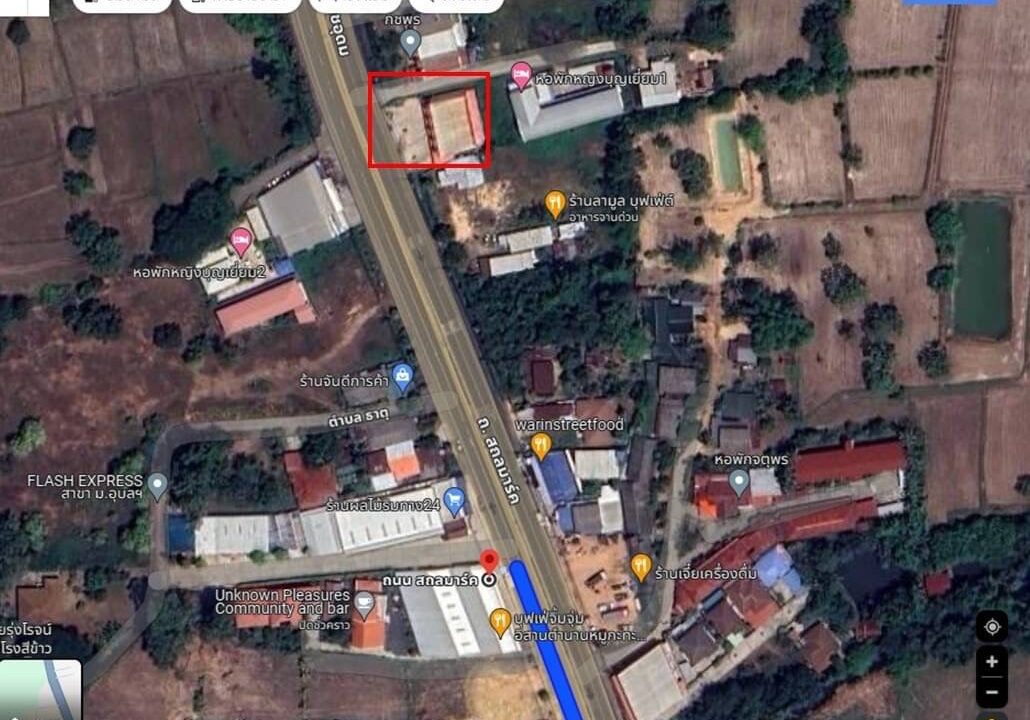The image size is (1030, 720).
Task: Select the warinstreetfood restaurant pin
Action: pos(541,445)
